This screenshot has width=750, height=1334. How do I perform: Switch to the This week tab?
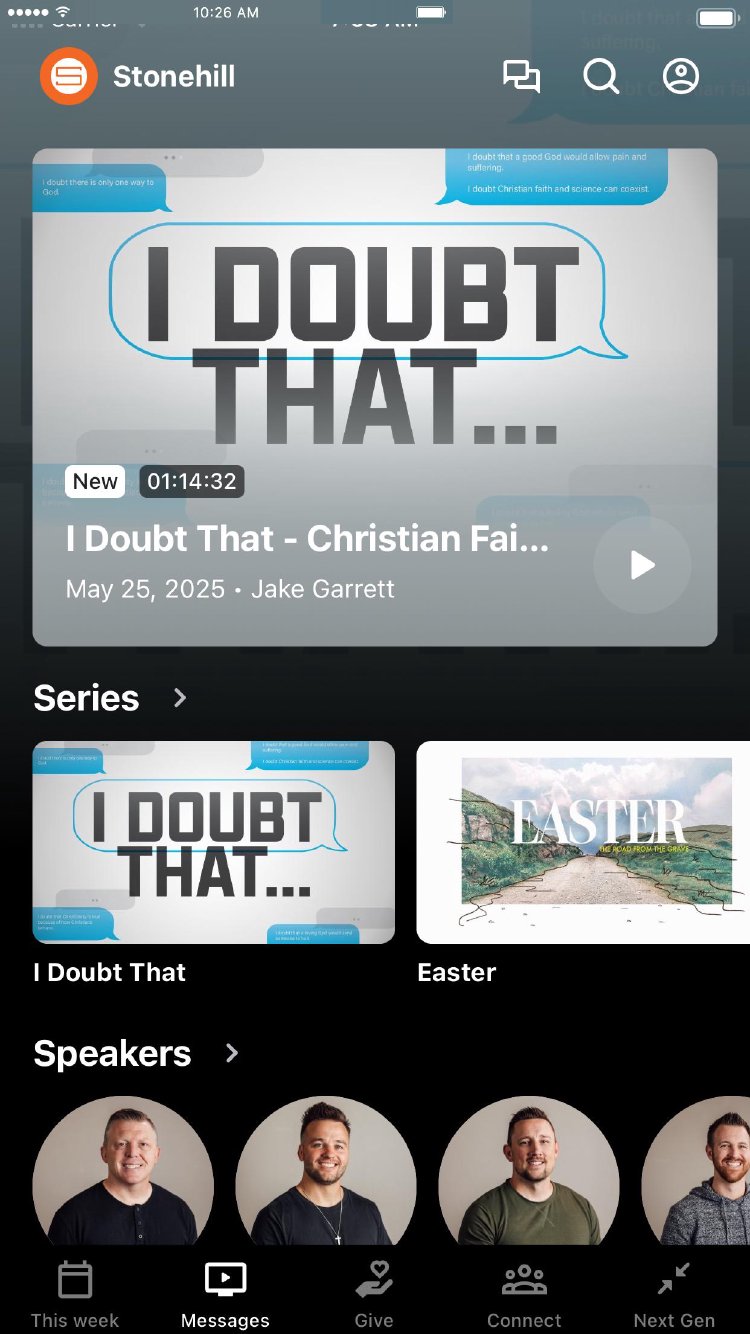[x=75, y=1294]
